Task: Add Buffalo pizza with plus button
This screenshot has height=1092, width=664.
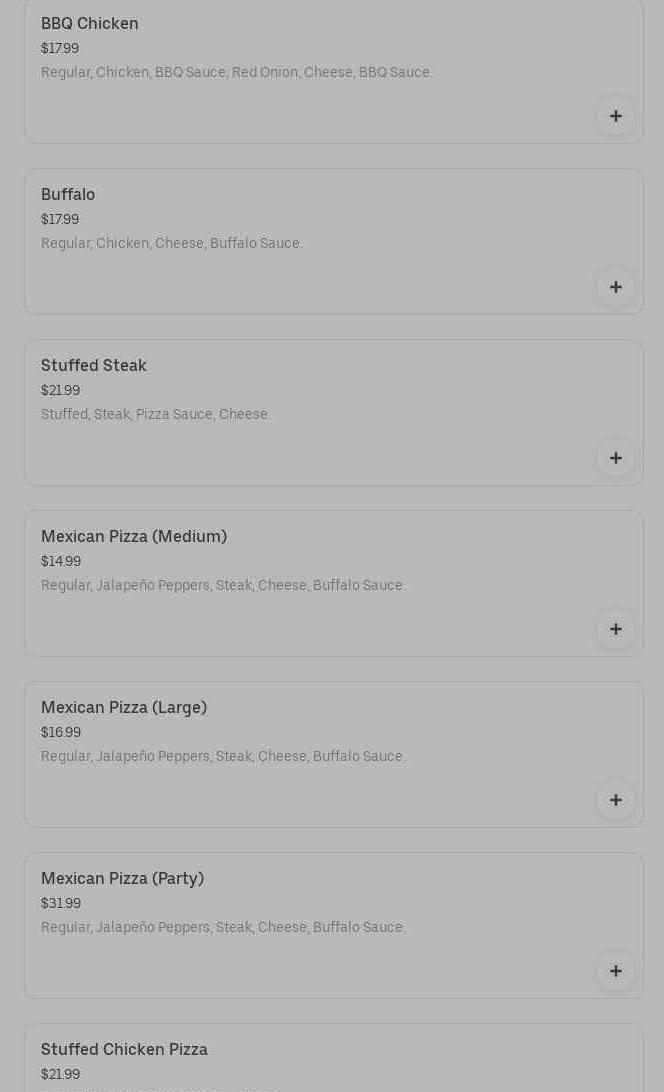Action: 615,287
